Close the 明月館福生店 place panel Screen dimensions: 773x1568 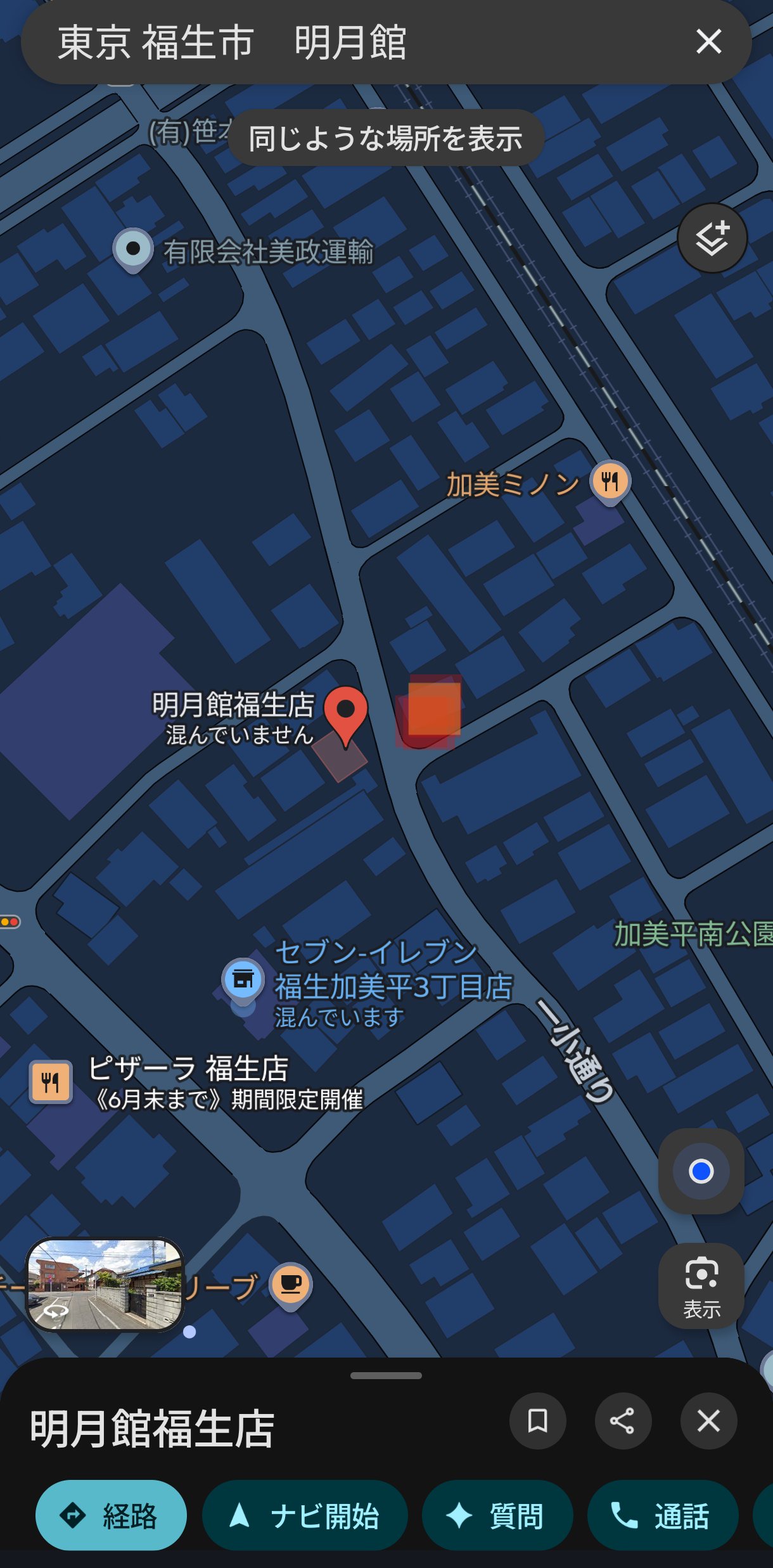[708, 1421]
